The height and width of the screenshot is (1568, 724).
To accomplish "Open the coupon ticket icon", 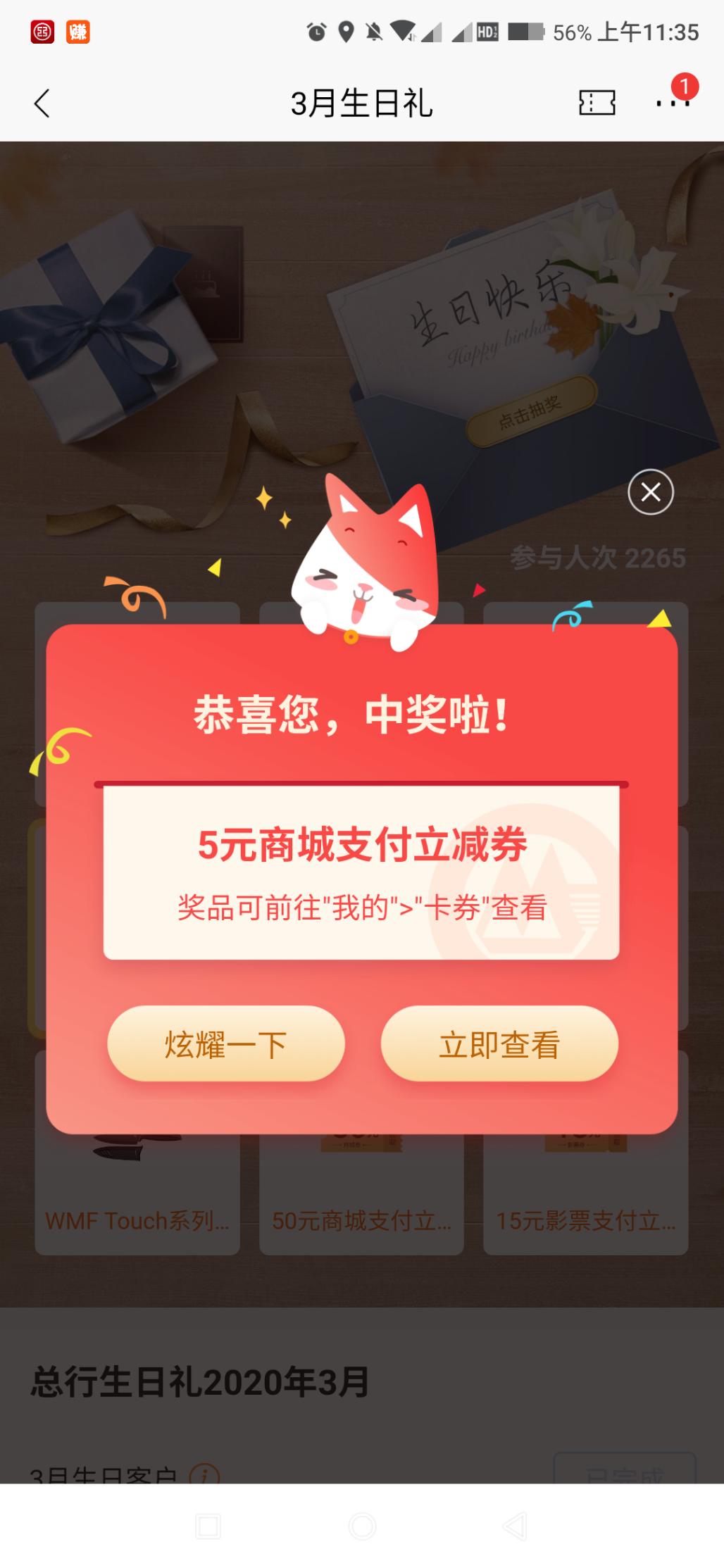I will pyautogui.click(x=597, y=103).
